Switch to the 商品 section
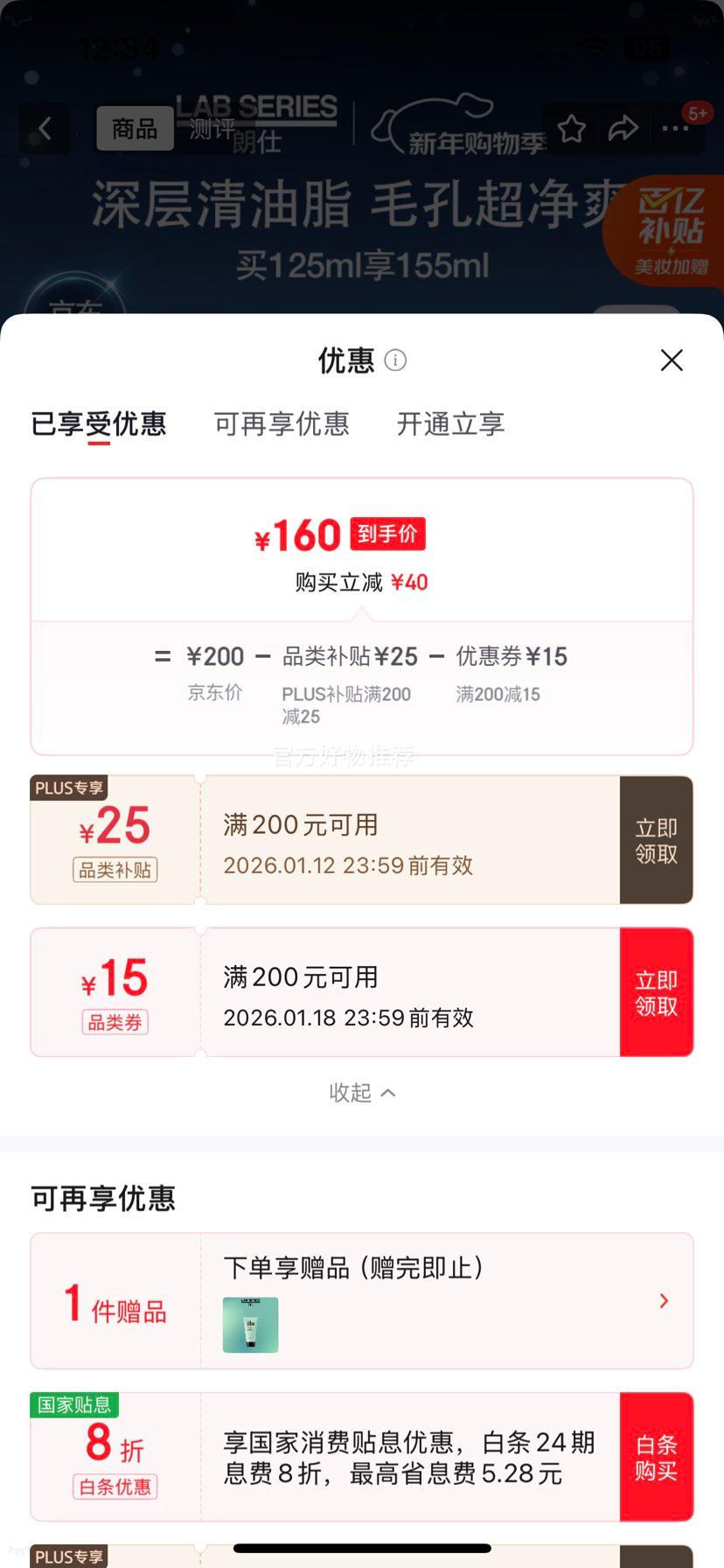Viewport: 724px width, 1568px height. pyautogui.click(x=135, y=128)
